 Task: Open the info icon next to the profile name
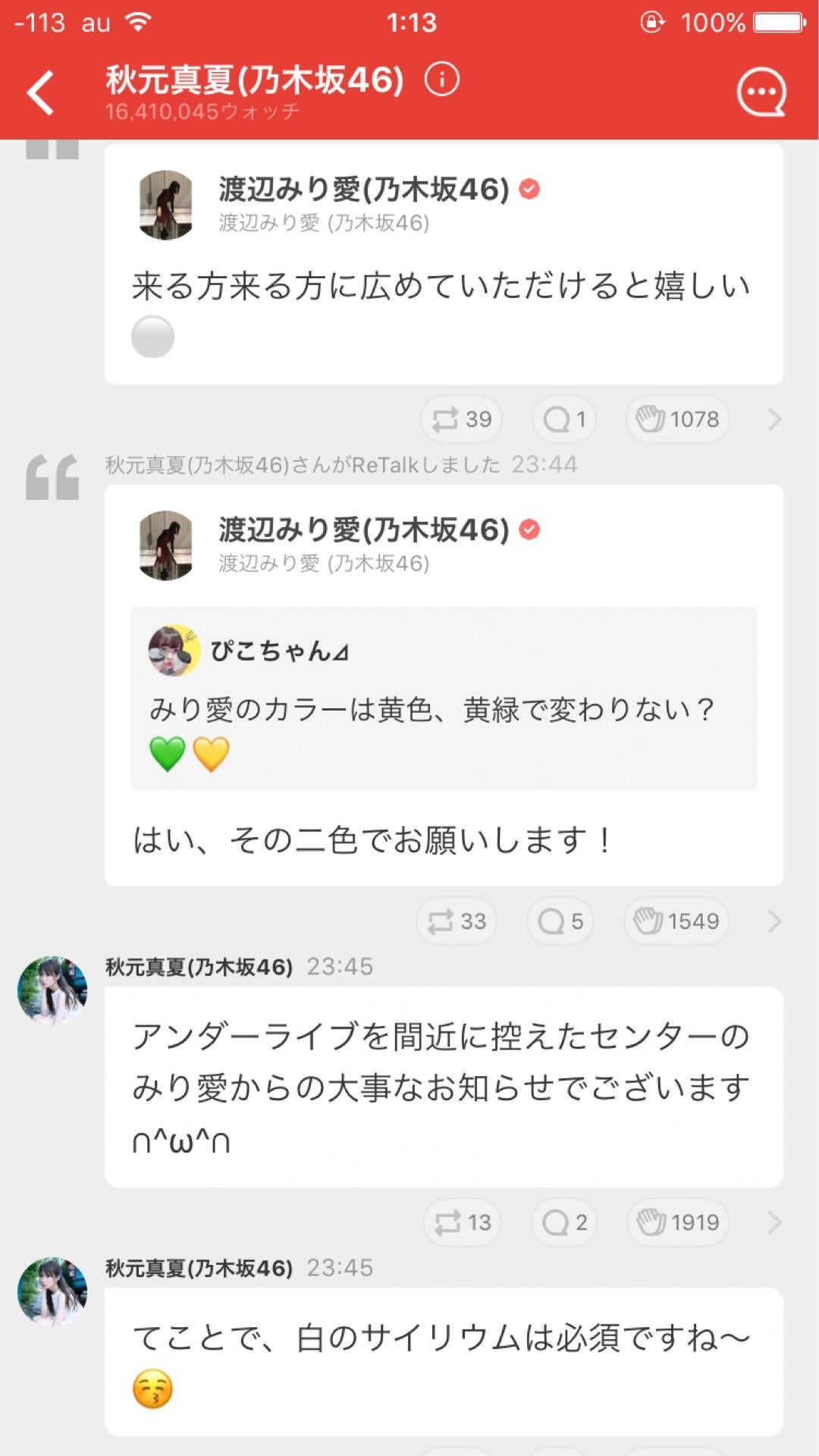442,78
